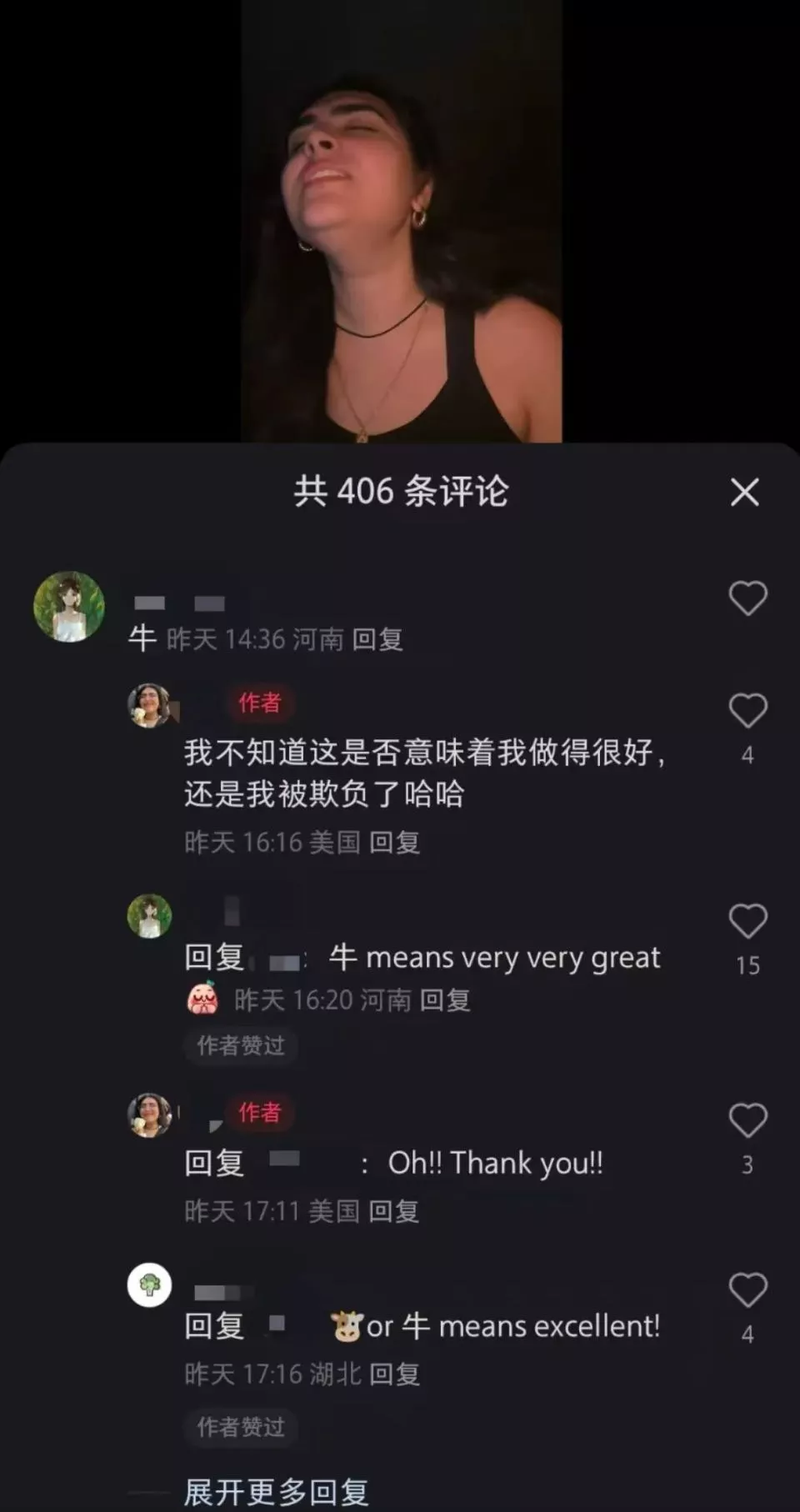
Task: Open the commenter avatar on the 16:20 reply
Action: [x=150, y=916]
